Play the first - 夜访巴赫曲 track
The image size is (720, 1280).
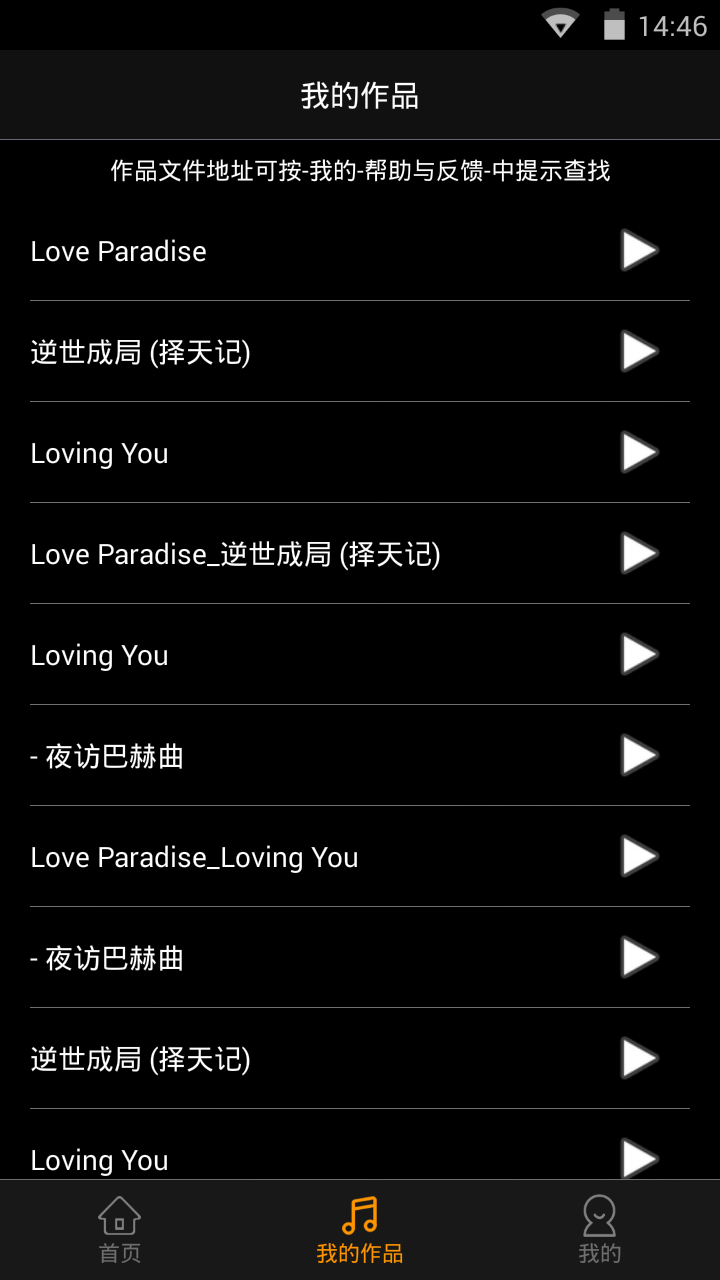[637, 756]
